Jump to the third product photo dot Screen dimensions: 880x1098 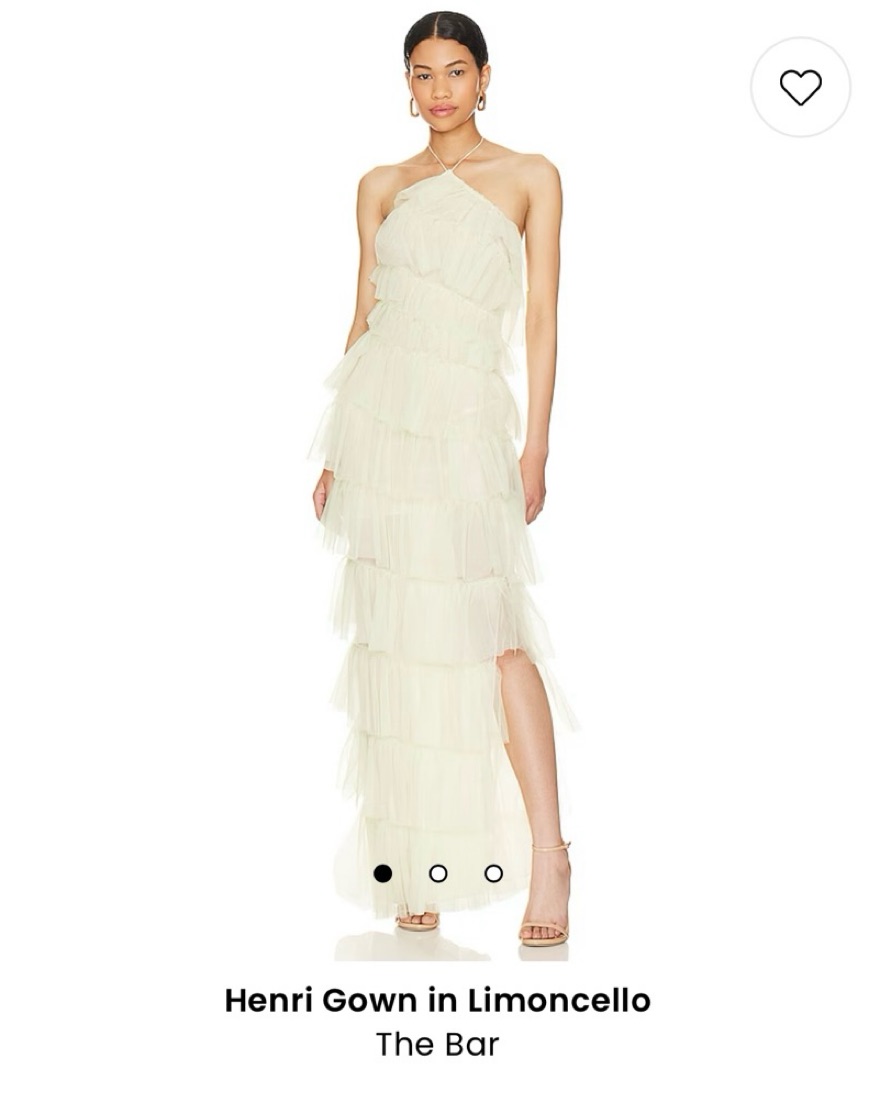[493, 873]
